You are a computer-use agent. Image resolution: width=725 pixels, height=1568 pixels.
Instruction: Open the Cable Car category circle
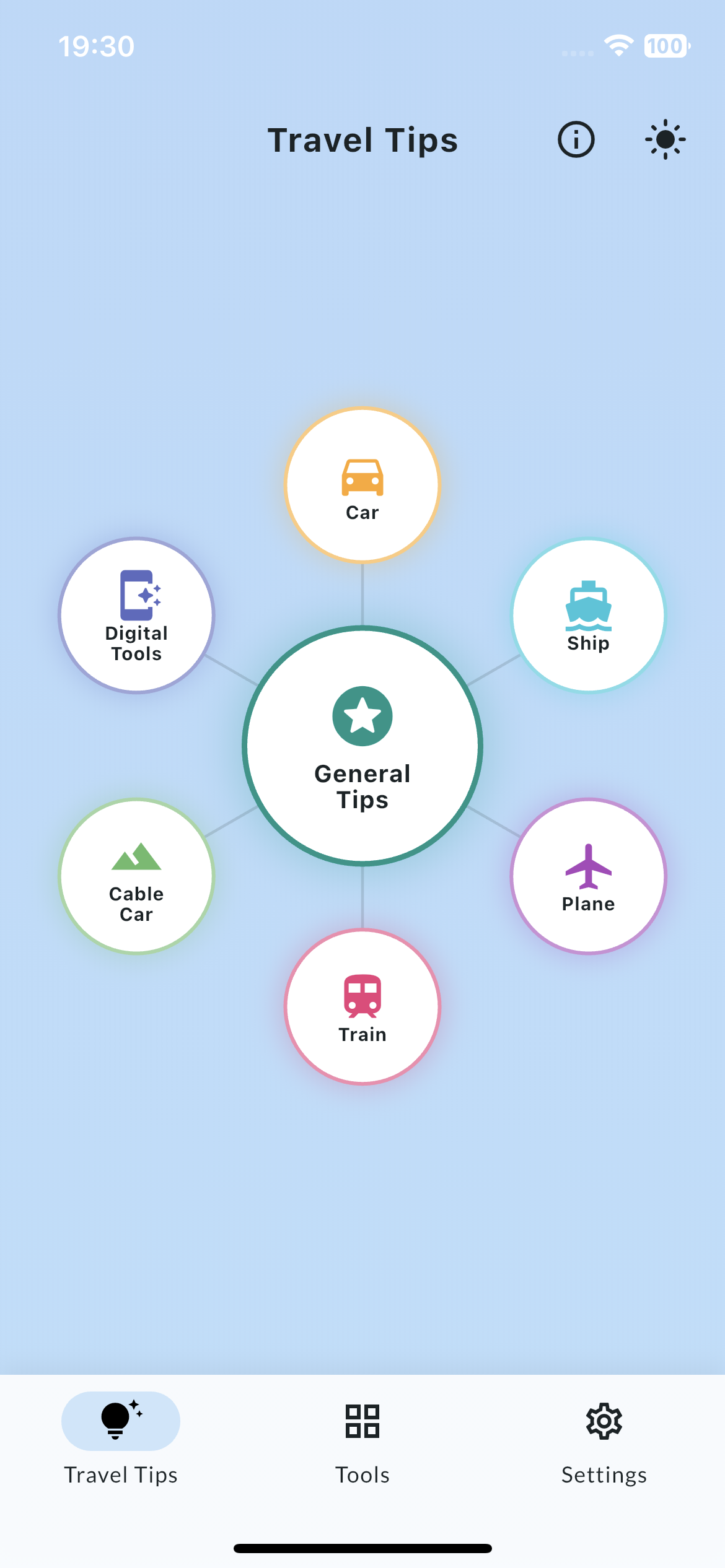(136, 876)
